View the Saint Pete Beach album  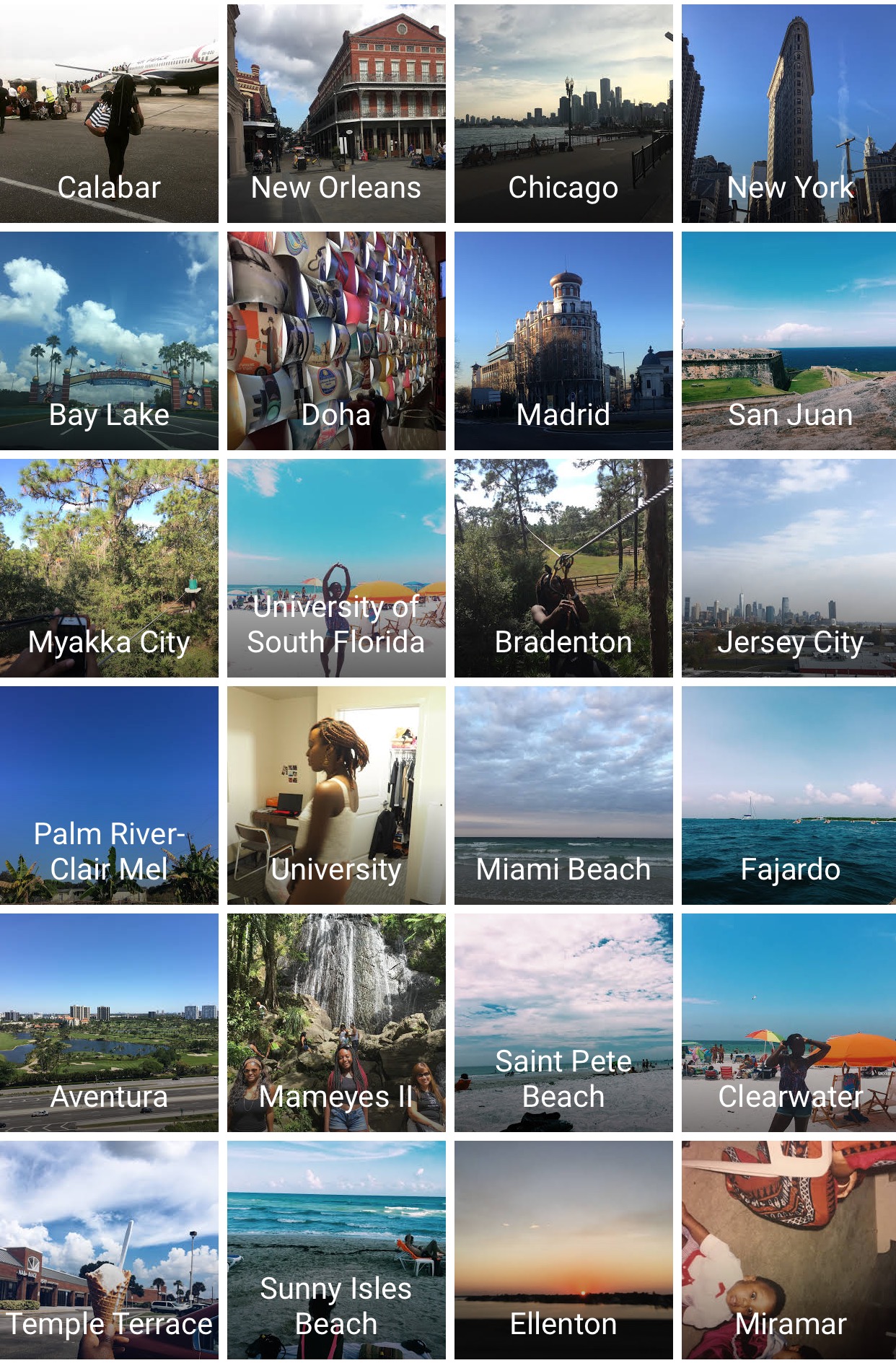tap(563, 1022)
